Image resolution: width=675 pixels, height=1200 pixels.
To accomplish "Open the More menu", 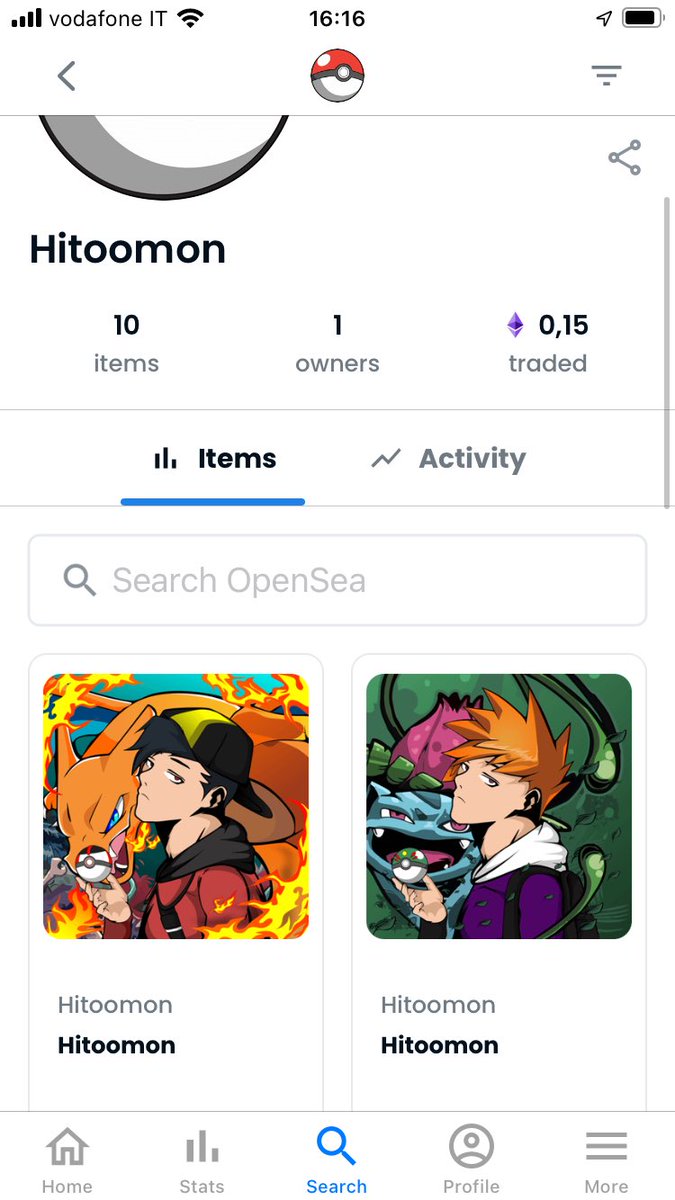I will point(606,1159).
